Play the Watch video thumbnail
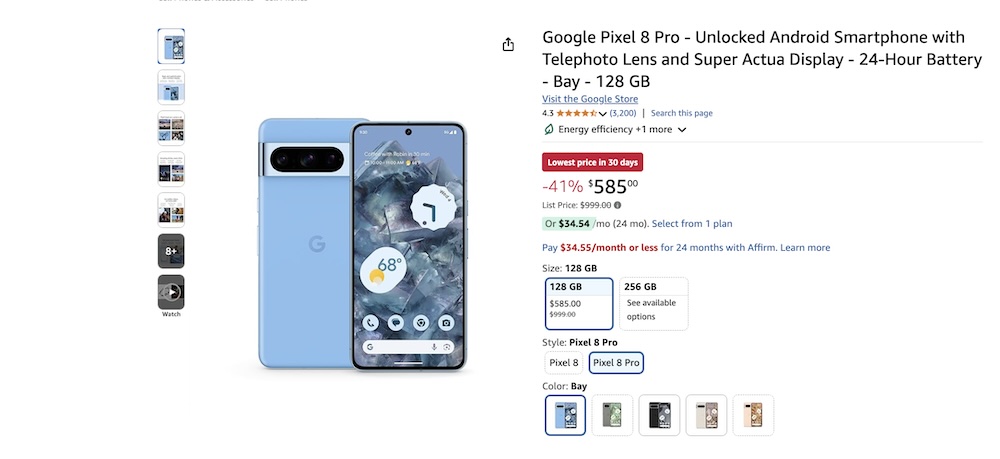 (171, 292)
